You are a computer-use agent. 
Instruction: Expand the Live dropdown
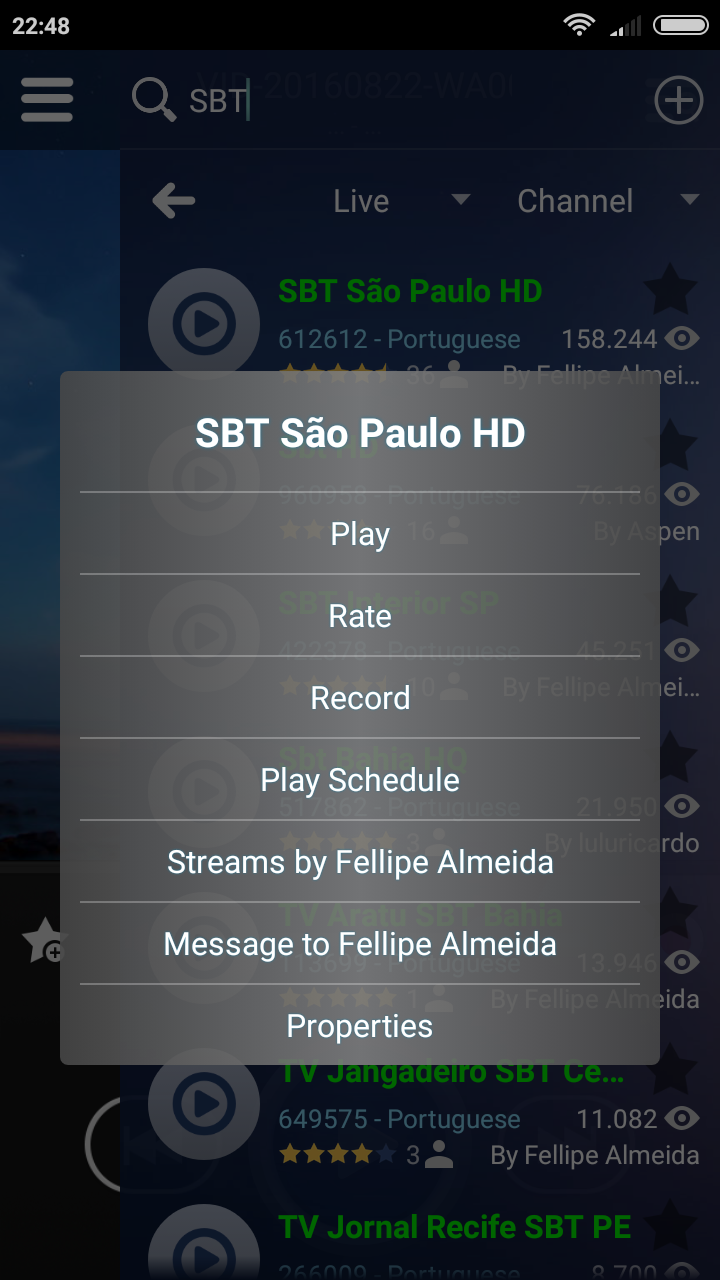[x=402, y=201]
